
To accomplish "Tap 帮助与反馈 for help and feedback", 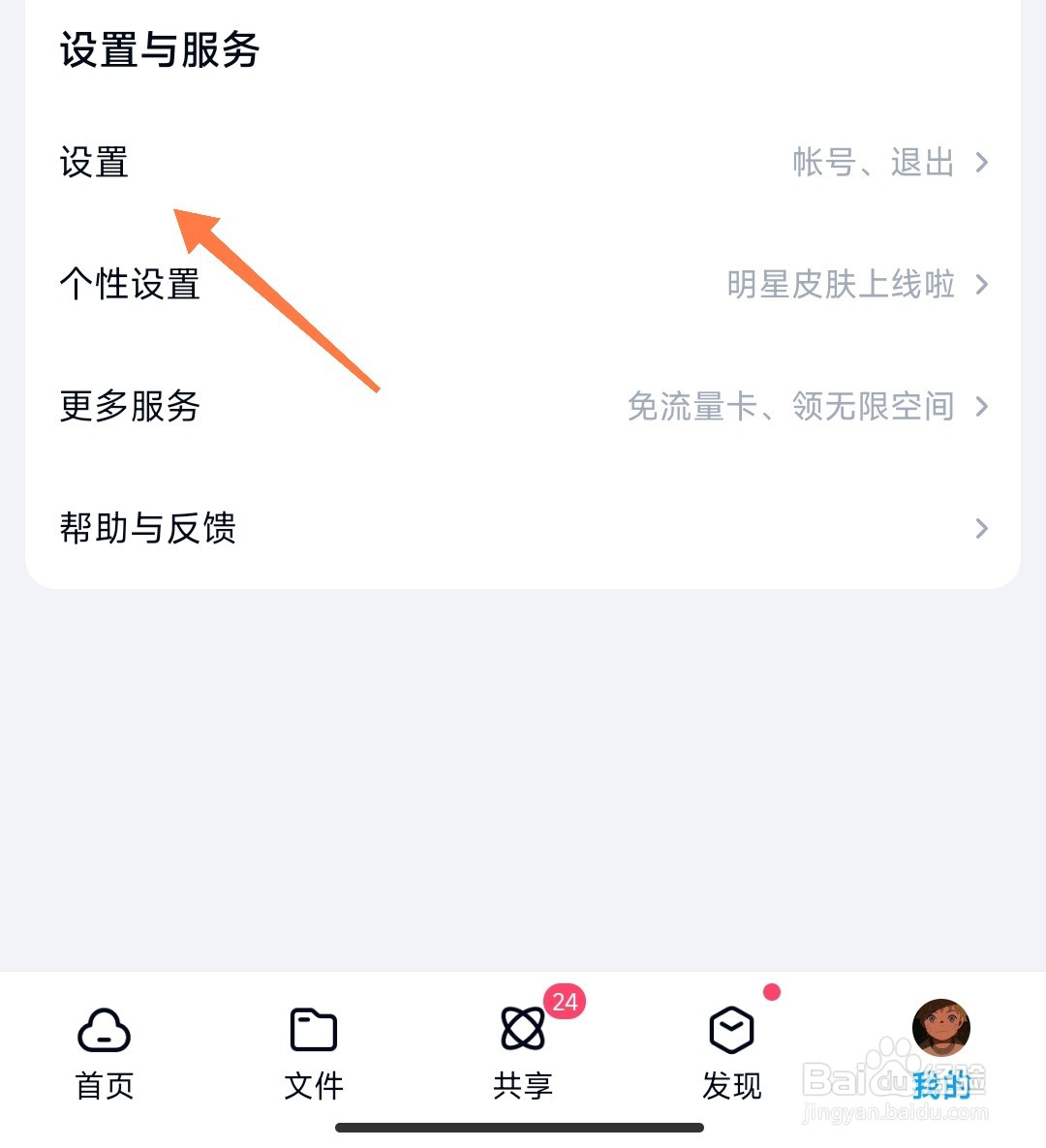I will click(147, 528).
